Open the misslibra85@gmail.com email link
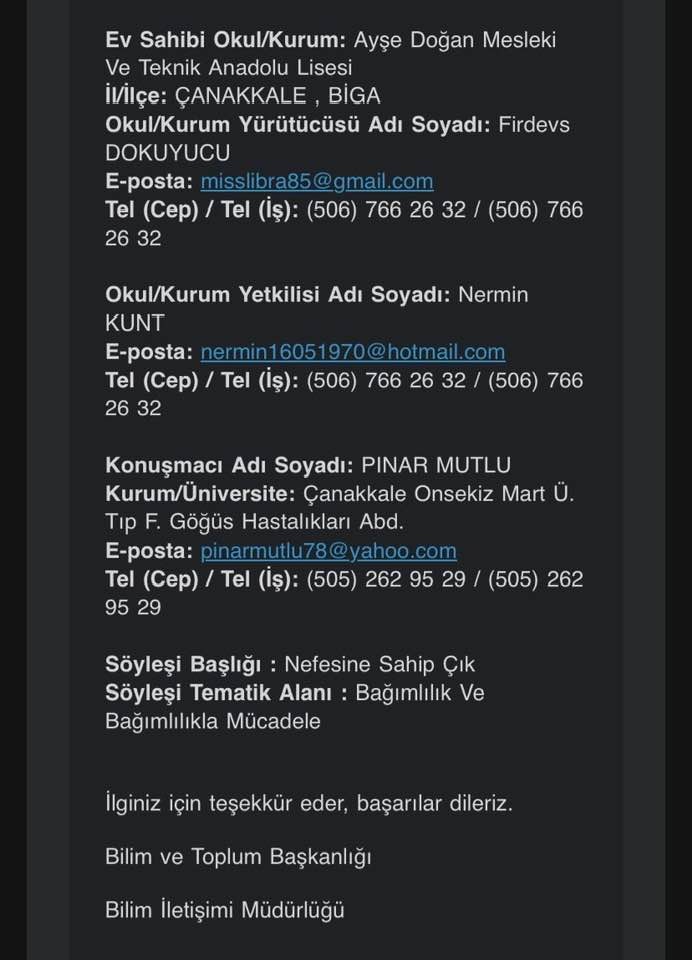The image size is (692, 960). [316, 182]
